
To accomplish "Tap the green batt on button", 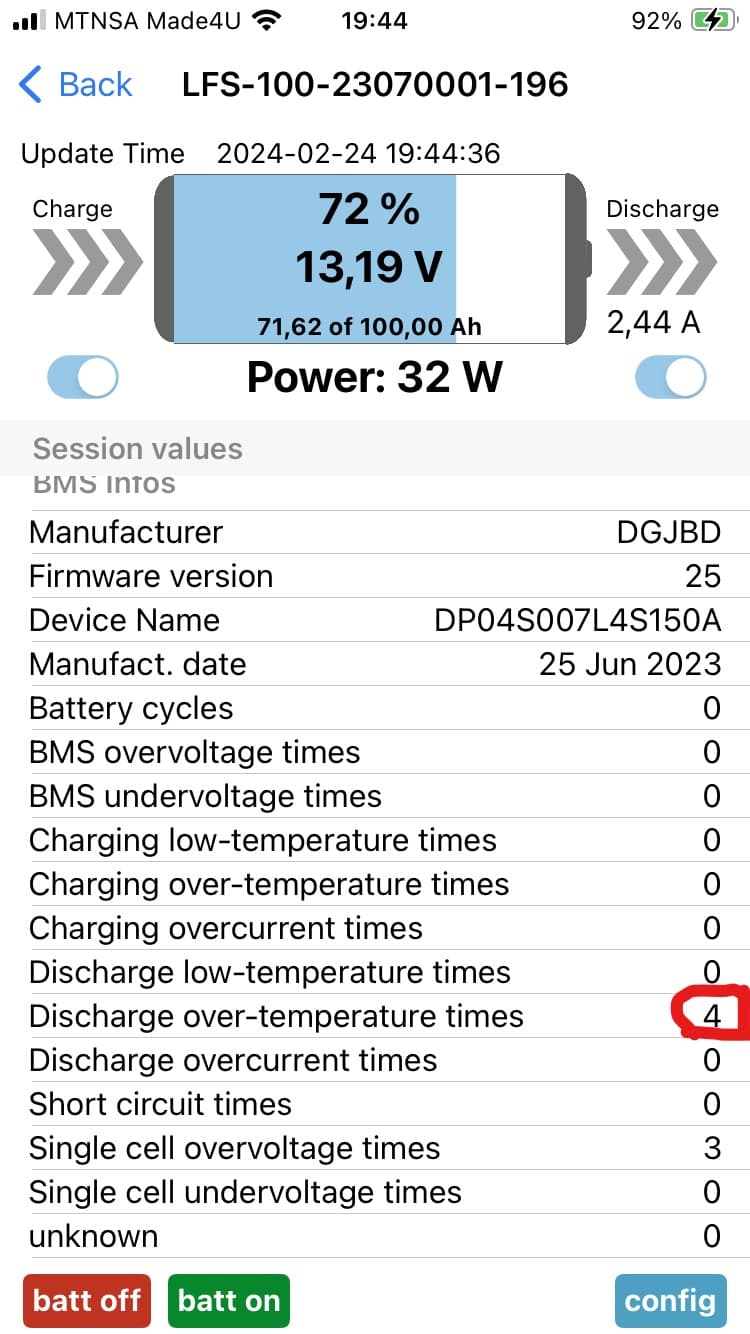I will [x=229, y=1301].
